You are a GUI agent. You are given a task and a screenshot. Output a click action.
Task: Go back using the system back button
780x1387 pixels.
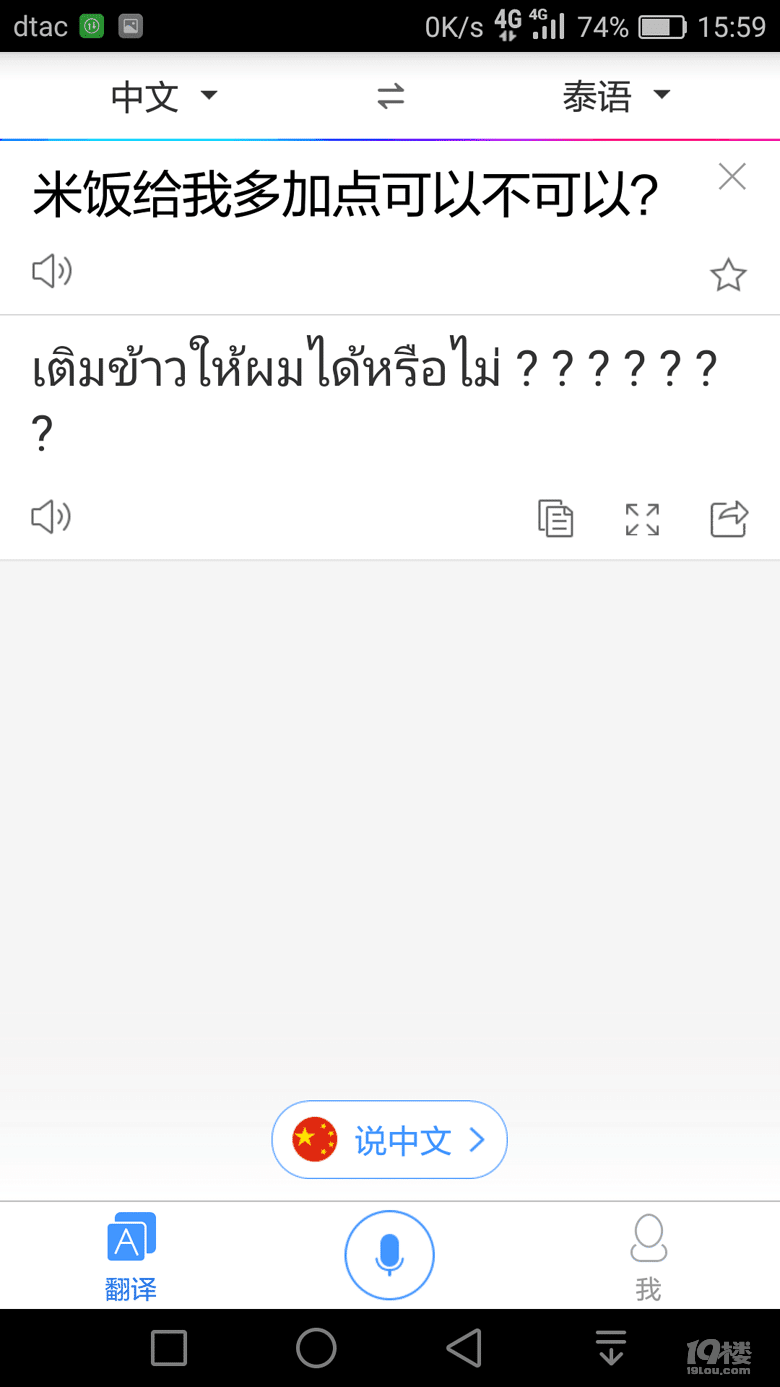464,1348
